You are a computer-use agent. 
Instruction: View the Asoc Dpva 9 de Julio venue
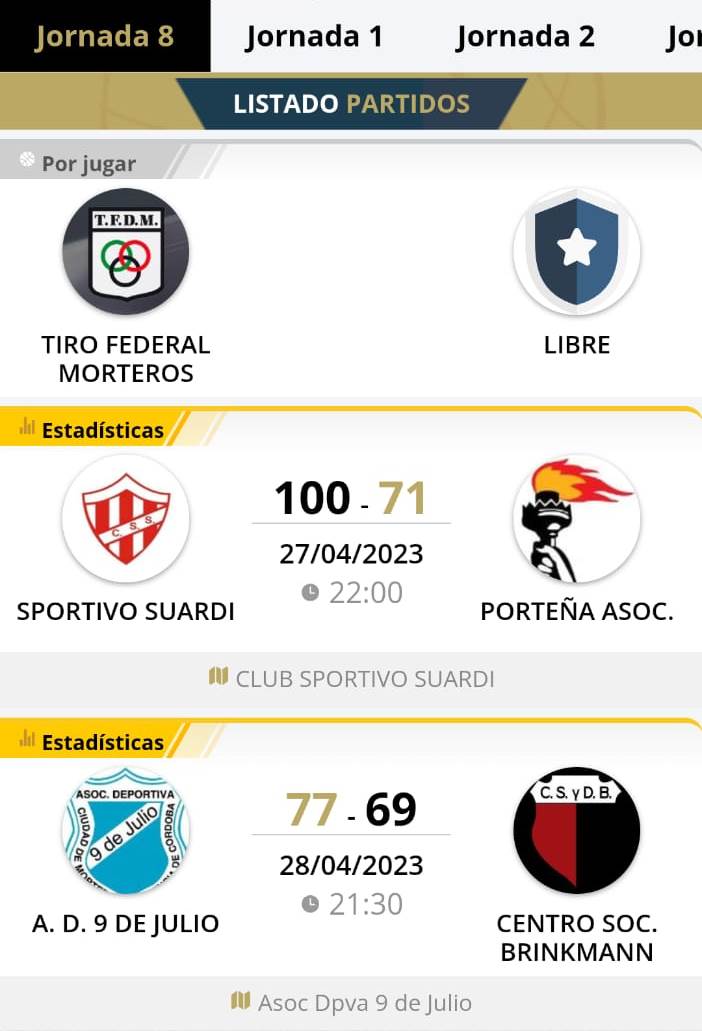point(352,1002)
